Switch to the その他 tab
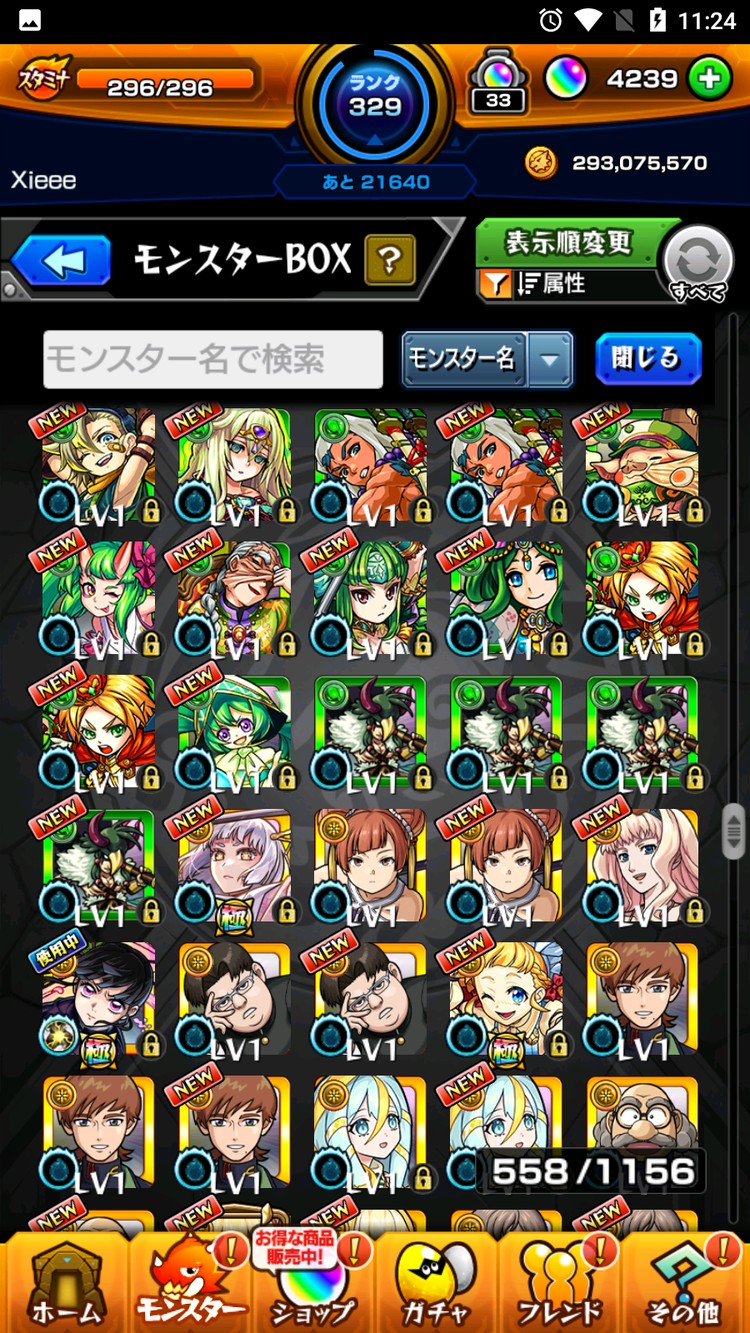The width and height of the screenshot is (750, 1333). point(685,1284)
